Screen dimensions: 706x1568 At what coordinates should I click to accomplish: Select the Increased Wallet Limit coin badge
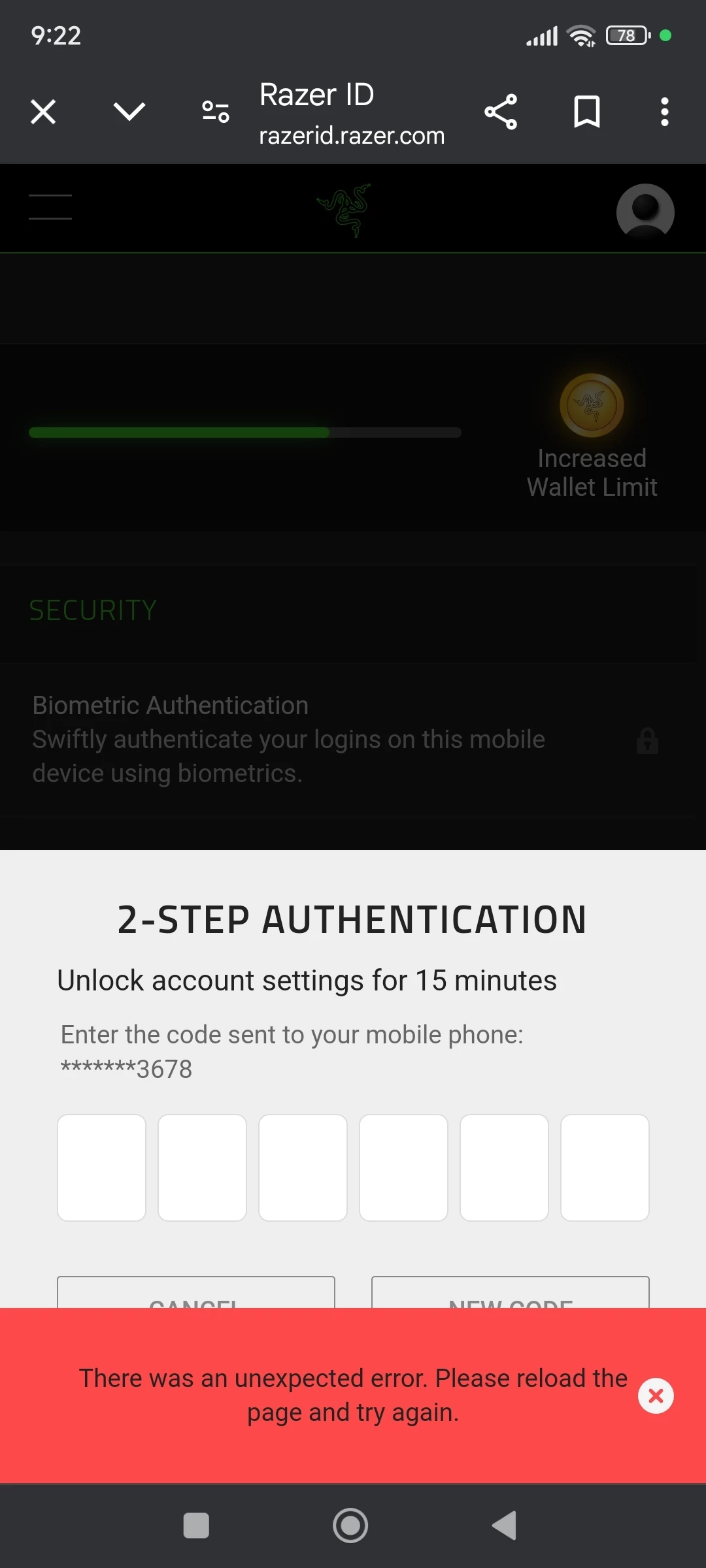(592, 405)
